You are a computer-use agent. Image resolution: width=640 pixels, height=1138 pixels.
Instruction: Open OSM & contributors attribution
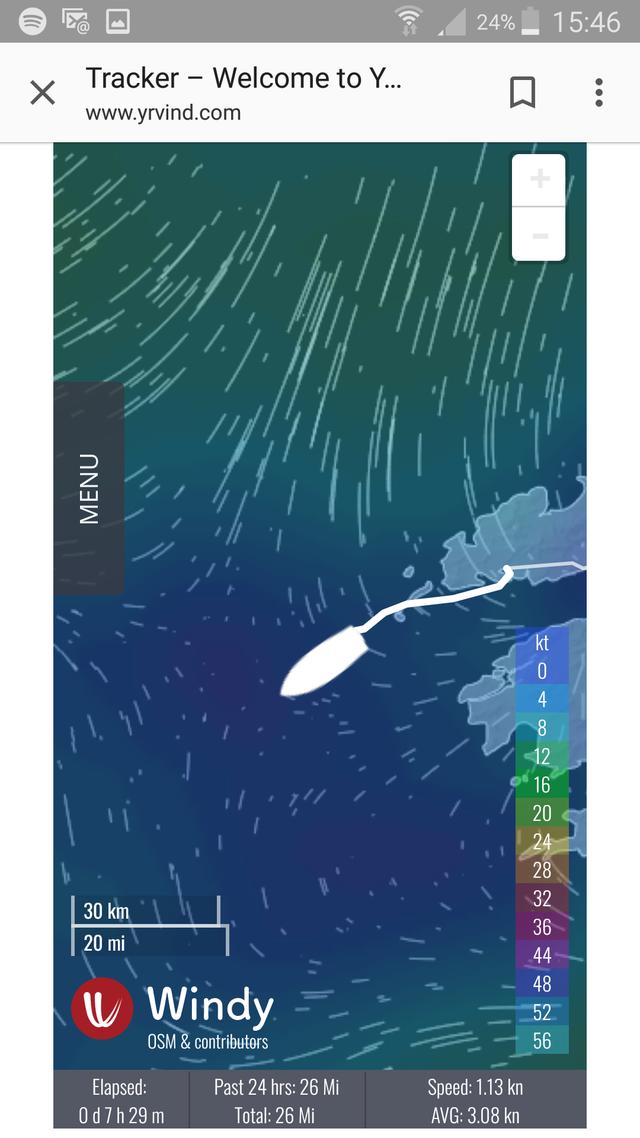(x=208, y=1042)
